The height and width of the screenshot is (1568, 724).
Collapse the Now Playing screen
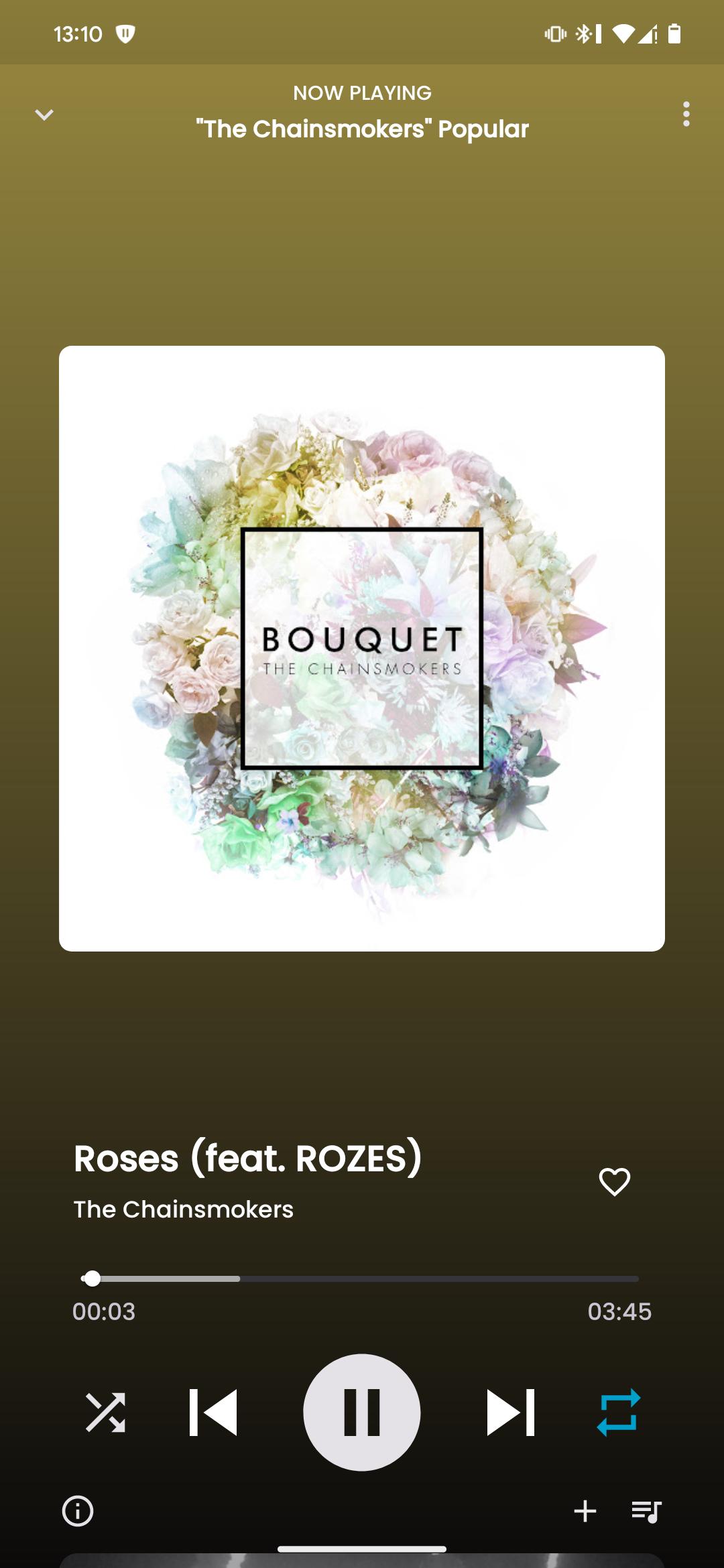(x=44, y=115)
